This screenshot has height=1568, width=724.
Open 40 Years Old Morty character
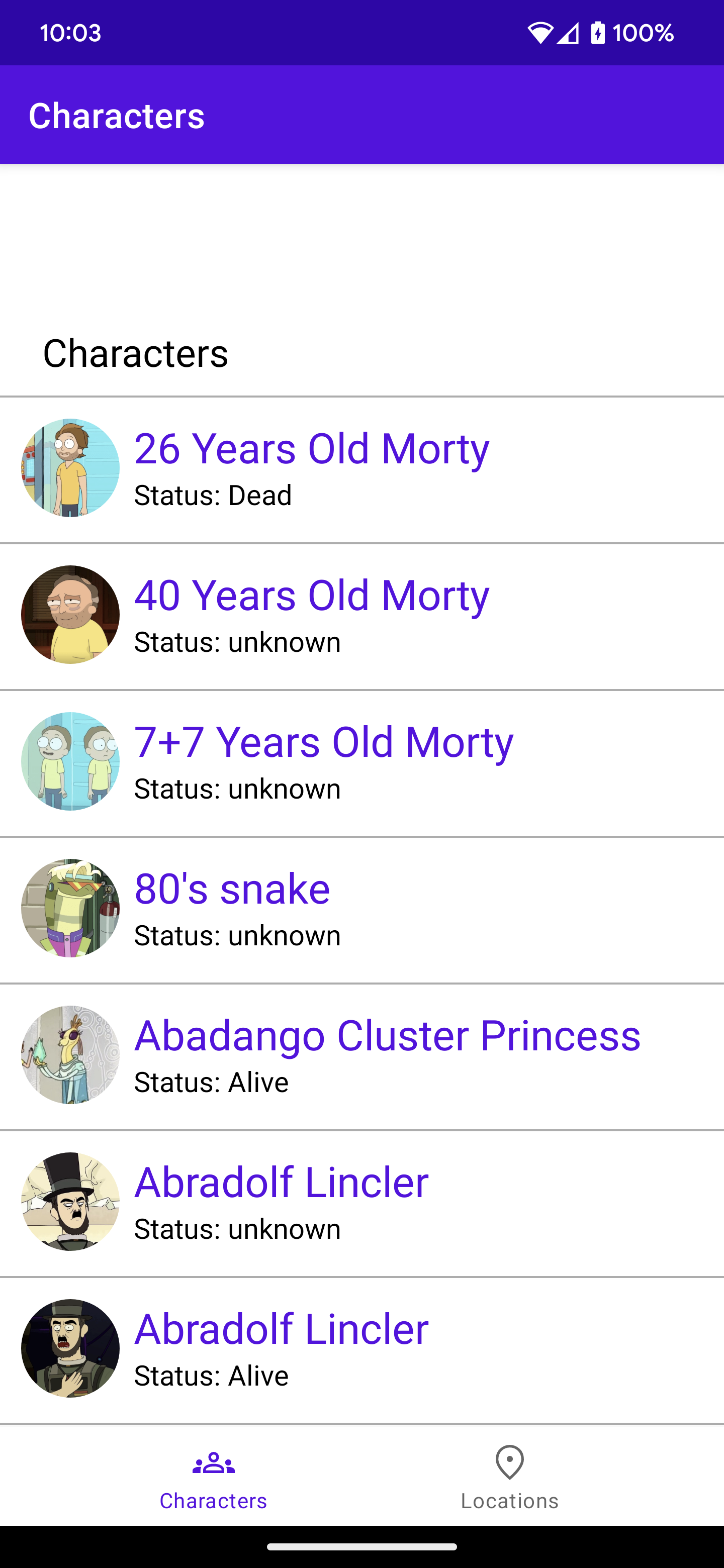coord(361,616)
